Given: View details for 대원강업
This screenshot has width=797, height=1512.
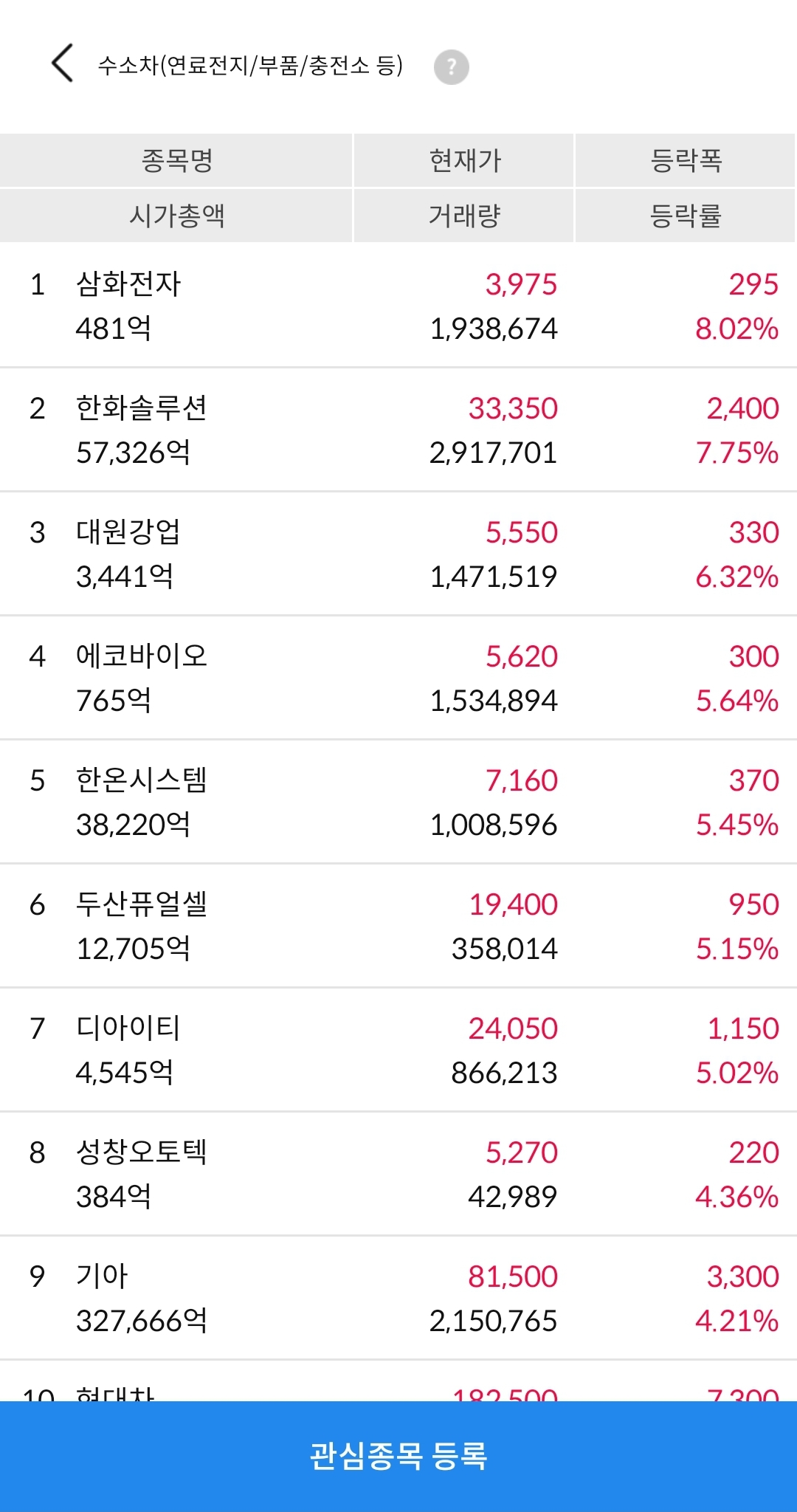Looking at the screenshot, I should pyautogui.click(x=398, y=554).
